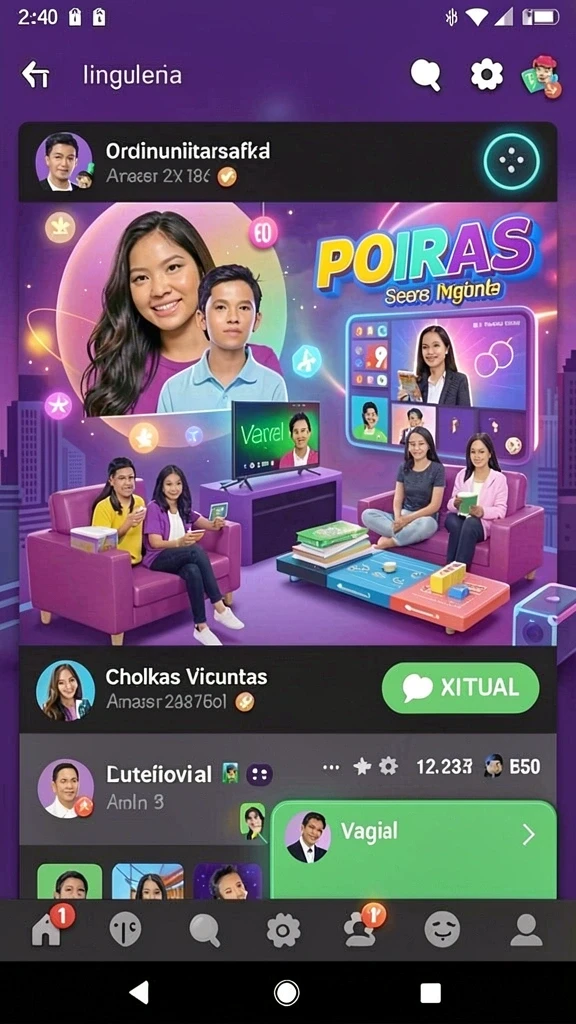Switch to the profile tab
This screenshot has height=1024, width=576.
[526, 929]
